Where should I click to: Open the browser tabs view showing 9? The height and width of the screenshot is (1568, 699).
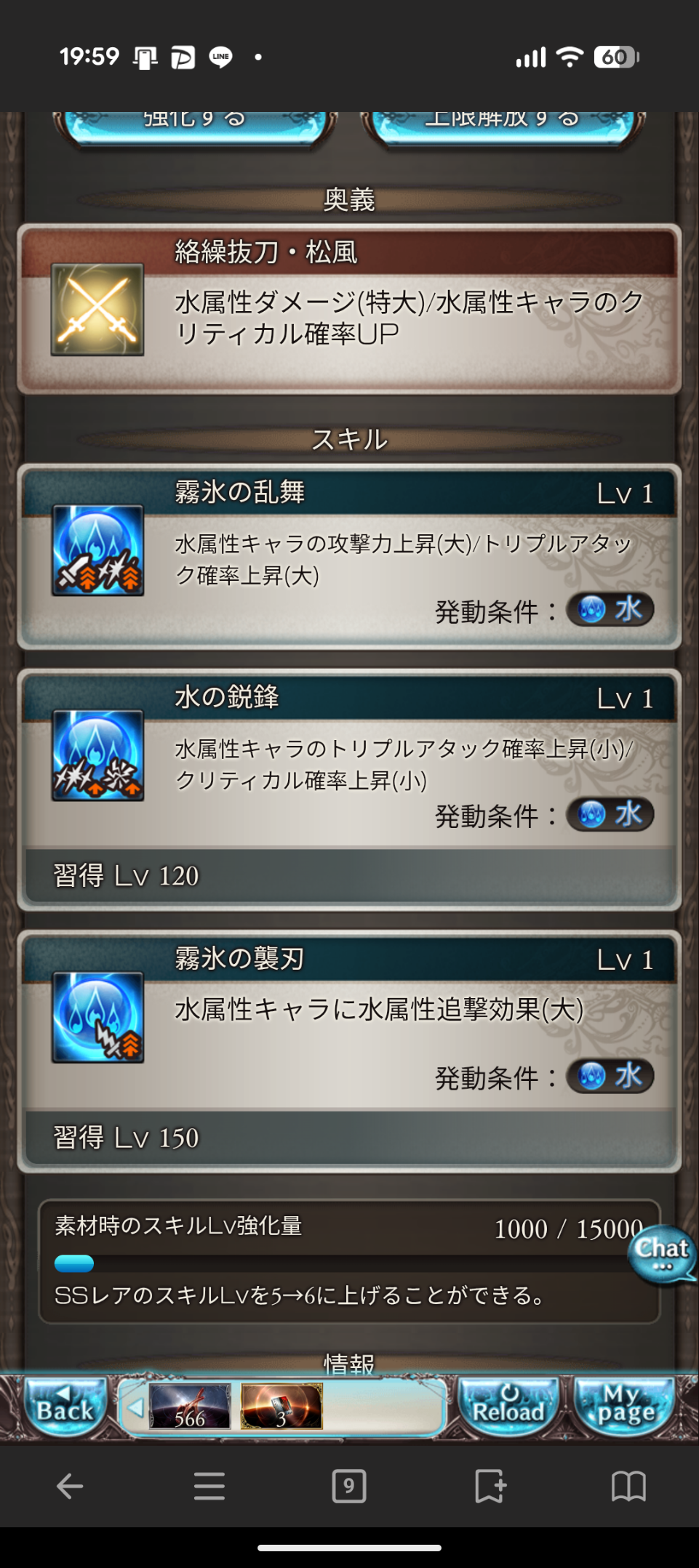tap(349, 1486)
